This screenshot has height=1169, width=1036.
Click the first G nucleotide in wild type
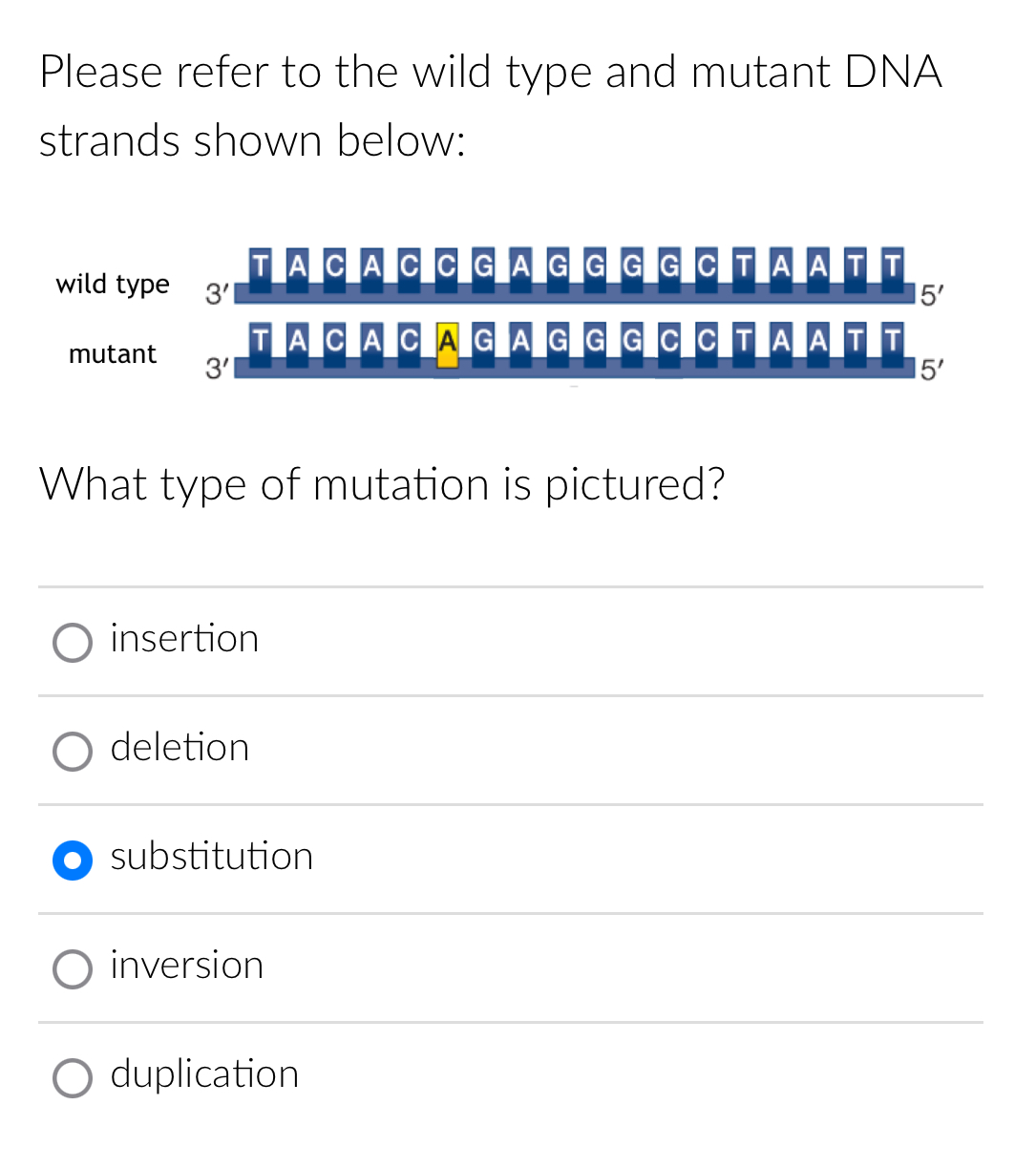coord(482,266)
